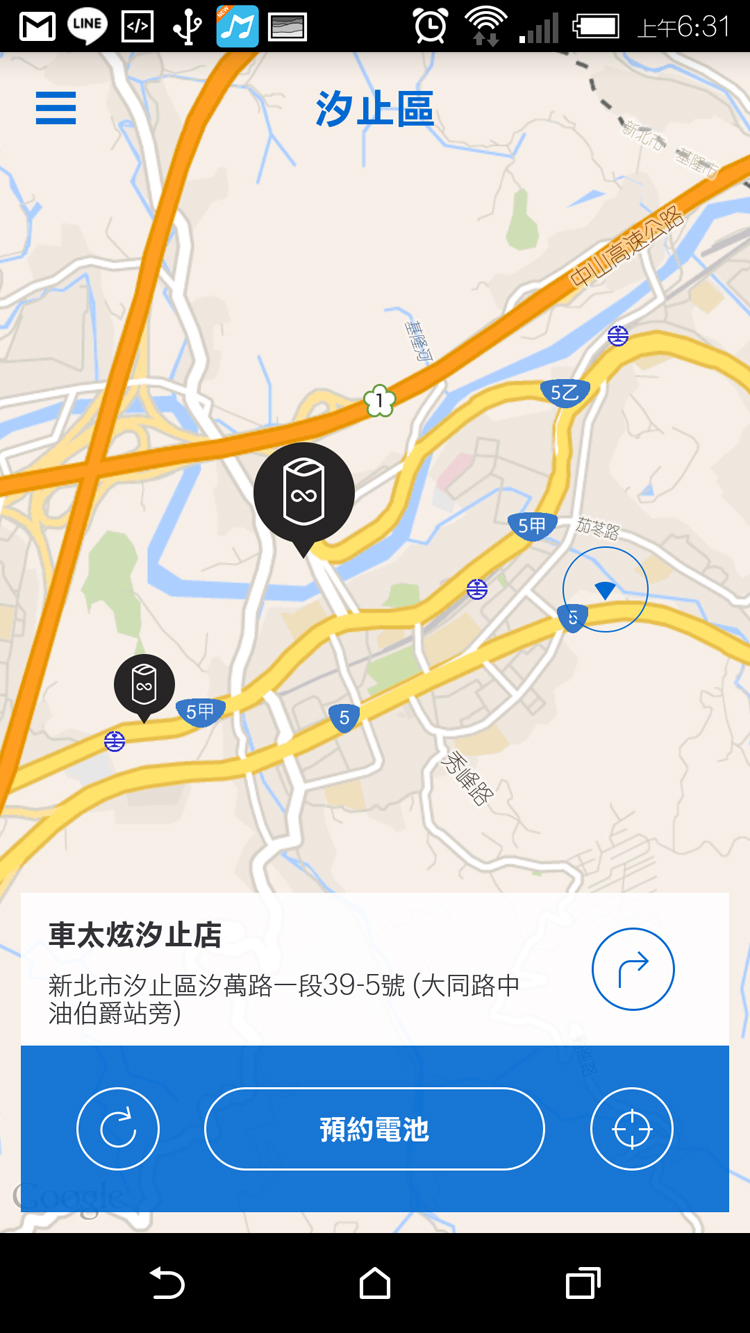Return to the home screen
750x1333 pixels.
click(x=375, y=1283)
